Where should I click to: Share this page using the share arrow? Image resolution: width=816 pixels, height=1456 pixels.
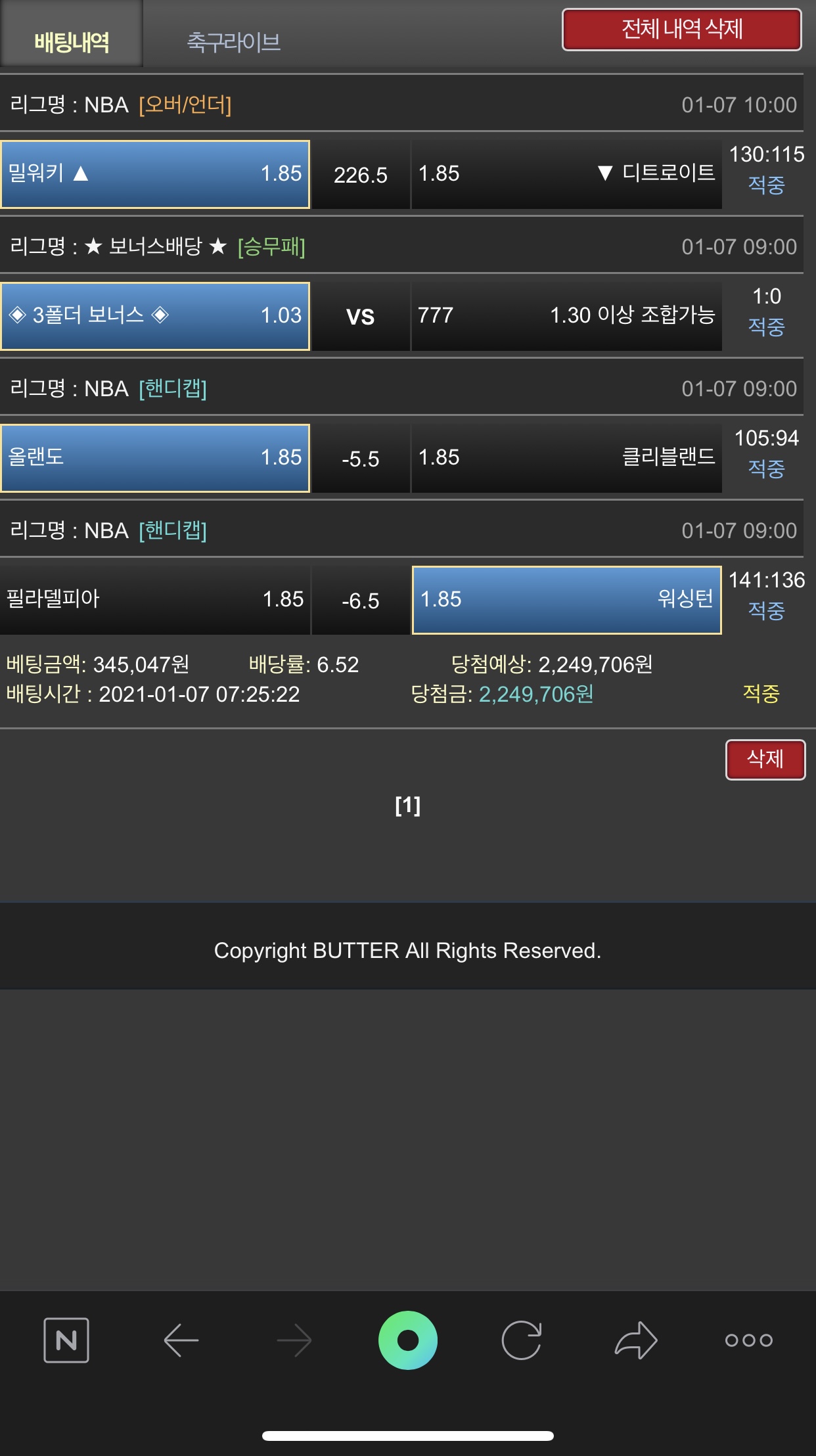pyautogui.click(x=635, y=1340)
